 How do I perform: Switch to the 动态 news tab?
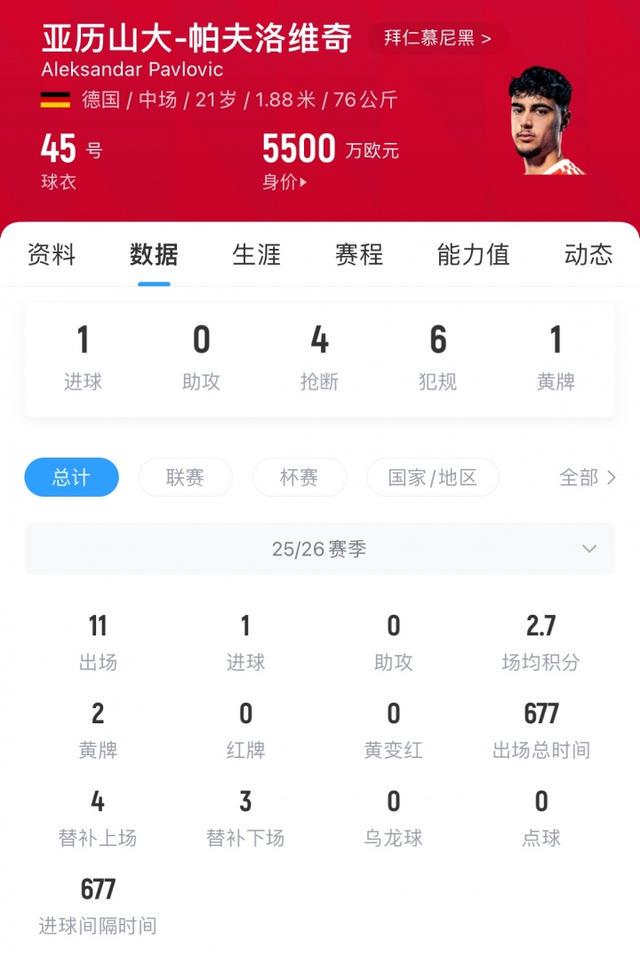click(588, 254)
